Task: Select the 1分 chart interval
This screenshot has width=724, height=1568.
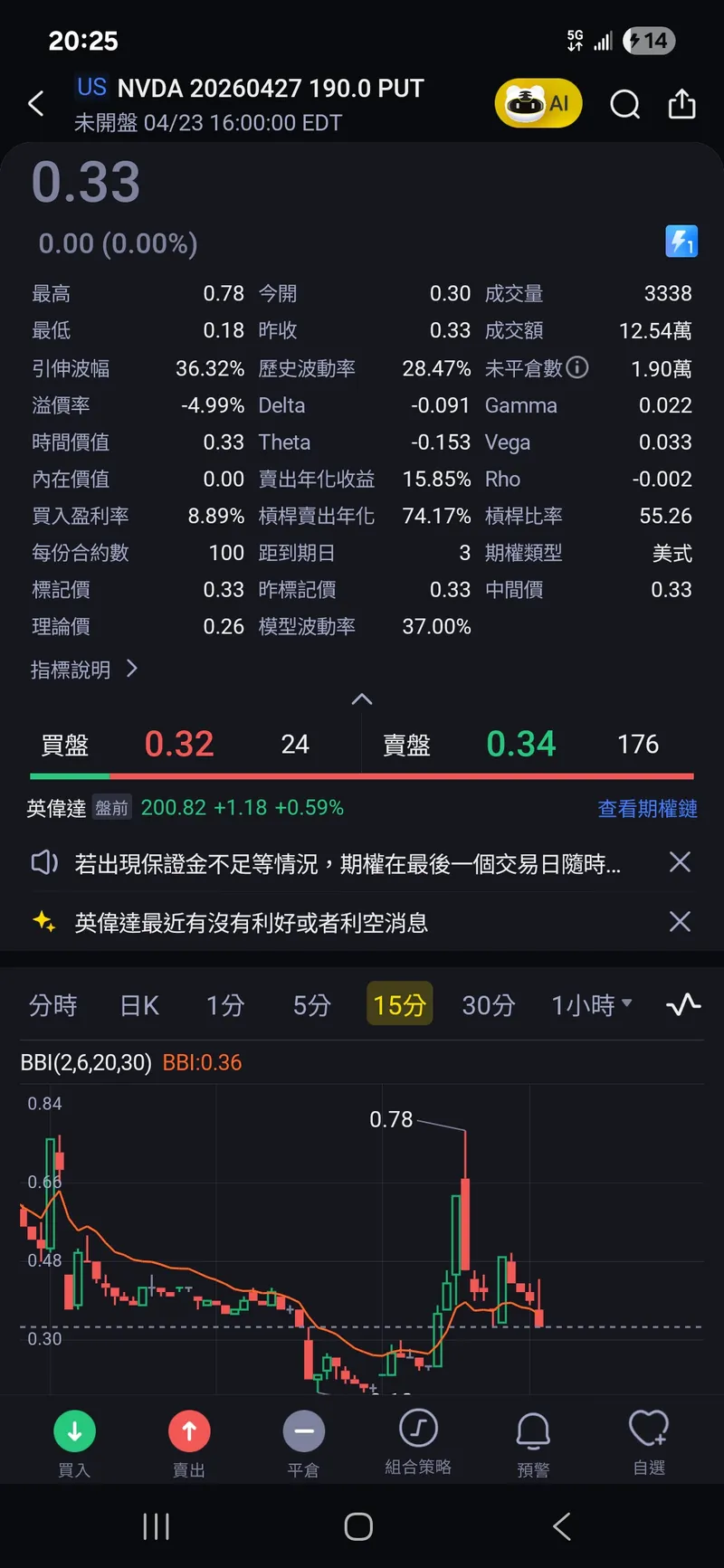Action: click(225, 1005)
